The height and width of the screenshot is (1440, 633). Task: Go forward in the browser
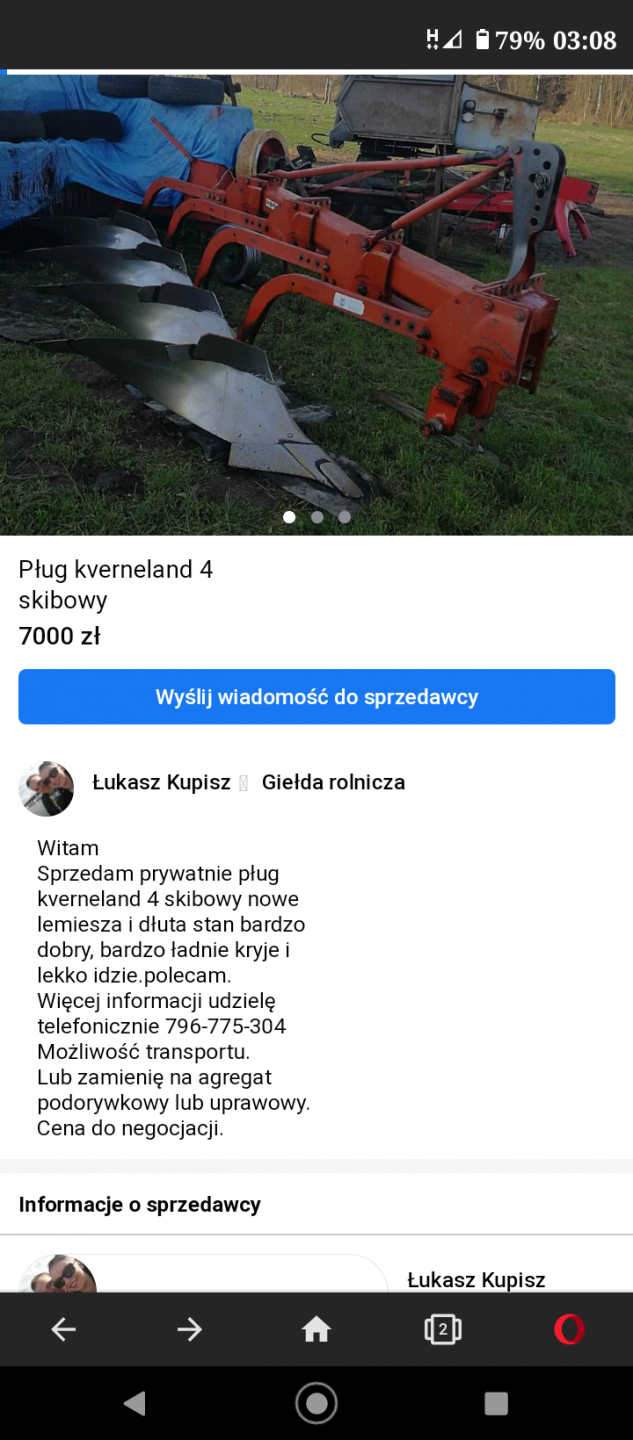click(189, 1329)
